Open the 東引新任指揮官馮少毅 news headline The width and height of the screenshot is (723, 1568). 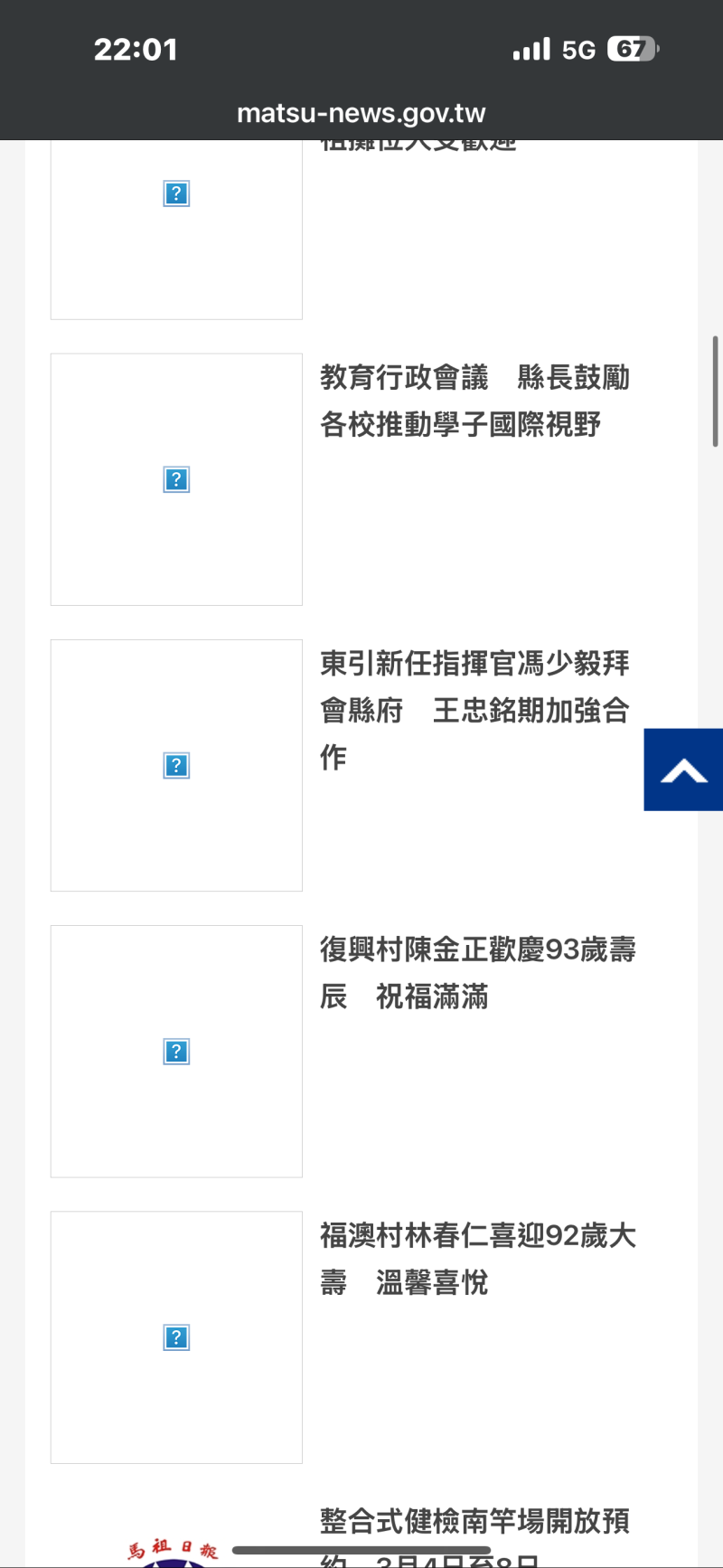pyautogui.click(x=474, y=710)
